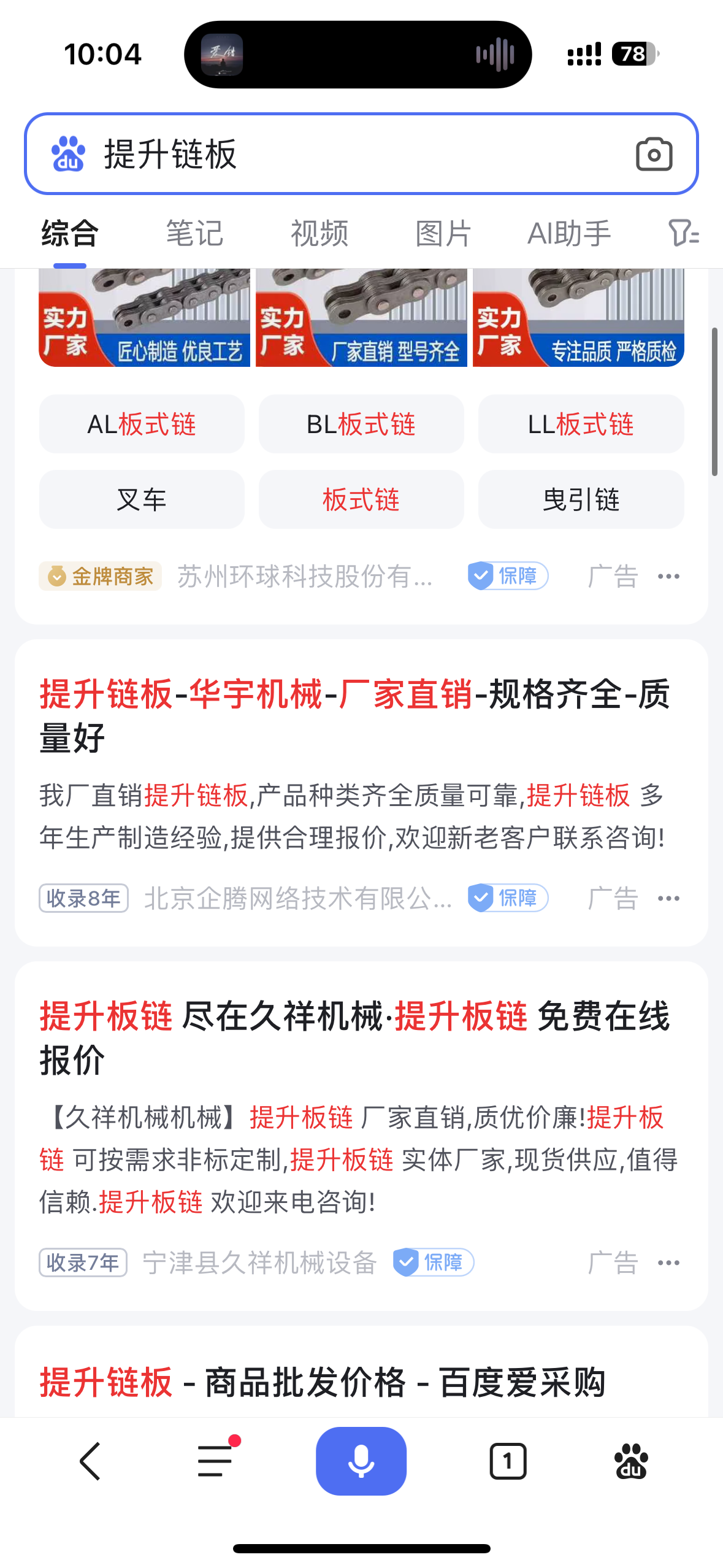Open the AI助手 tab
The image size is (723, 1568).
(x=569, y=234)
